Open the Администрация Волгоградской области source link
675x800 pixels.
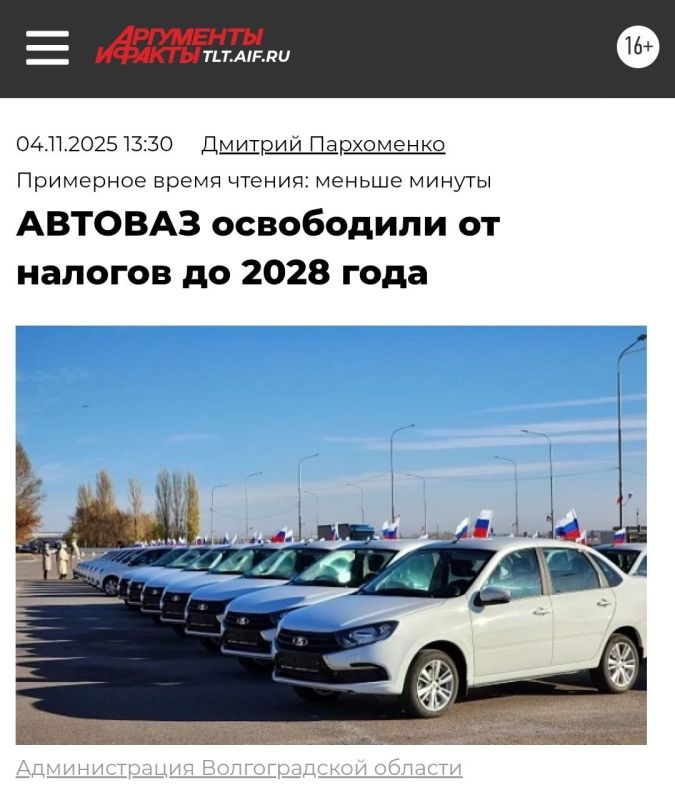[239, 768]
